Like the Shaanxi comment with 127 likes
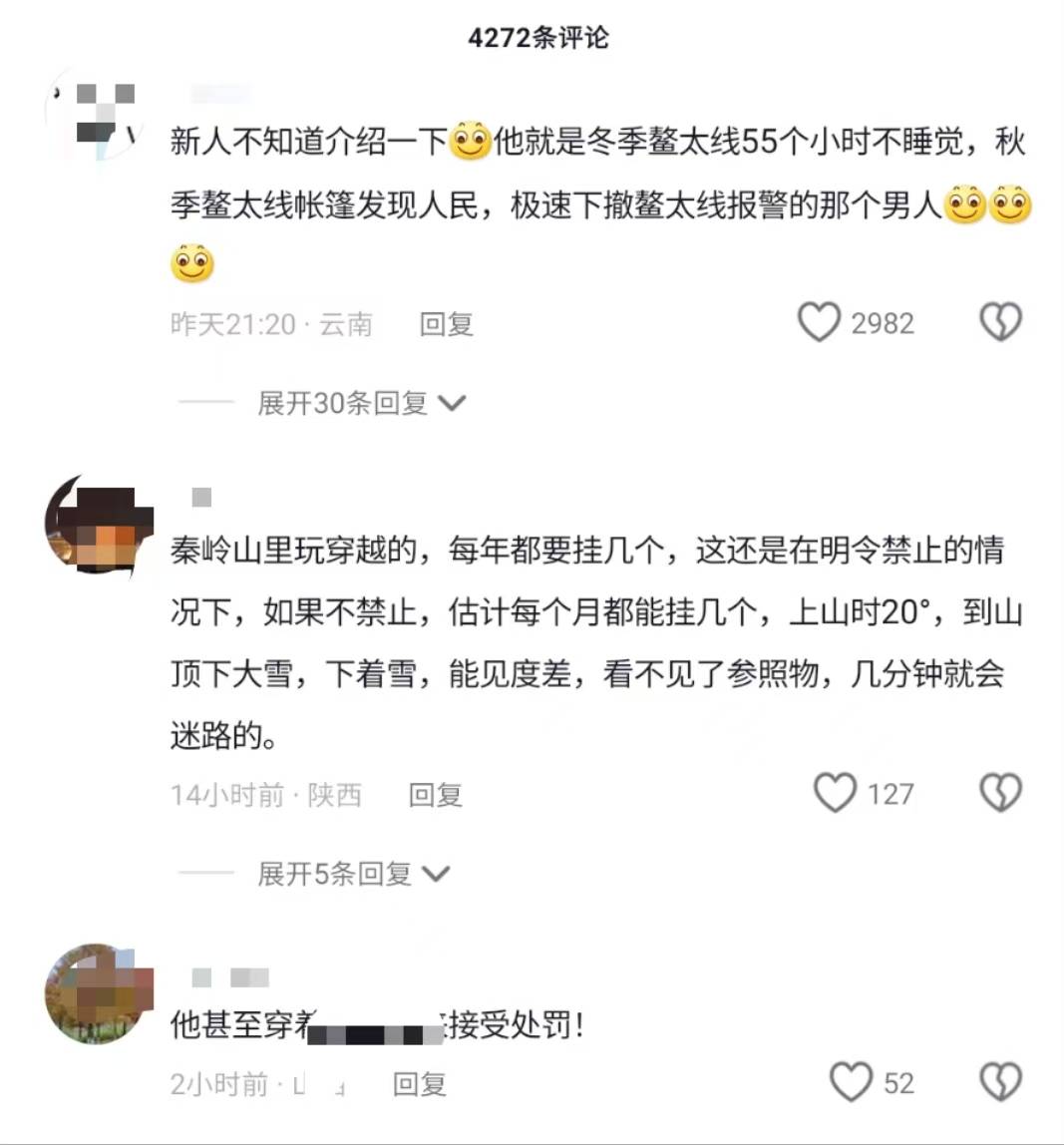This screenshot has height=1145, width=1064. coord(836,794)
